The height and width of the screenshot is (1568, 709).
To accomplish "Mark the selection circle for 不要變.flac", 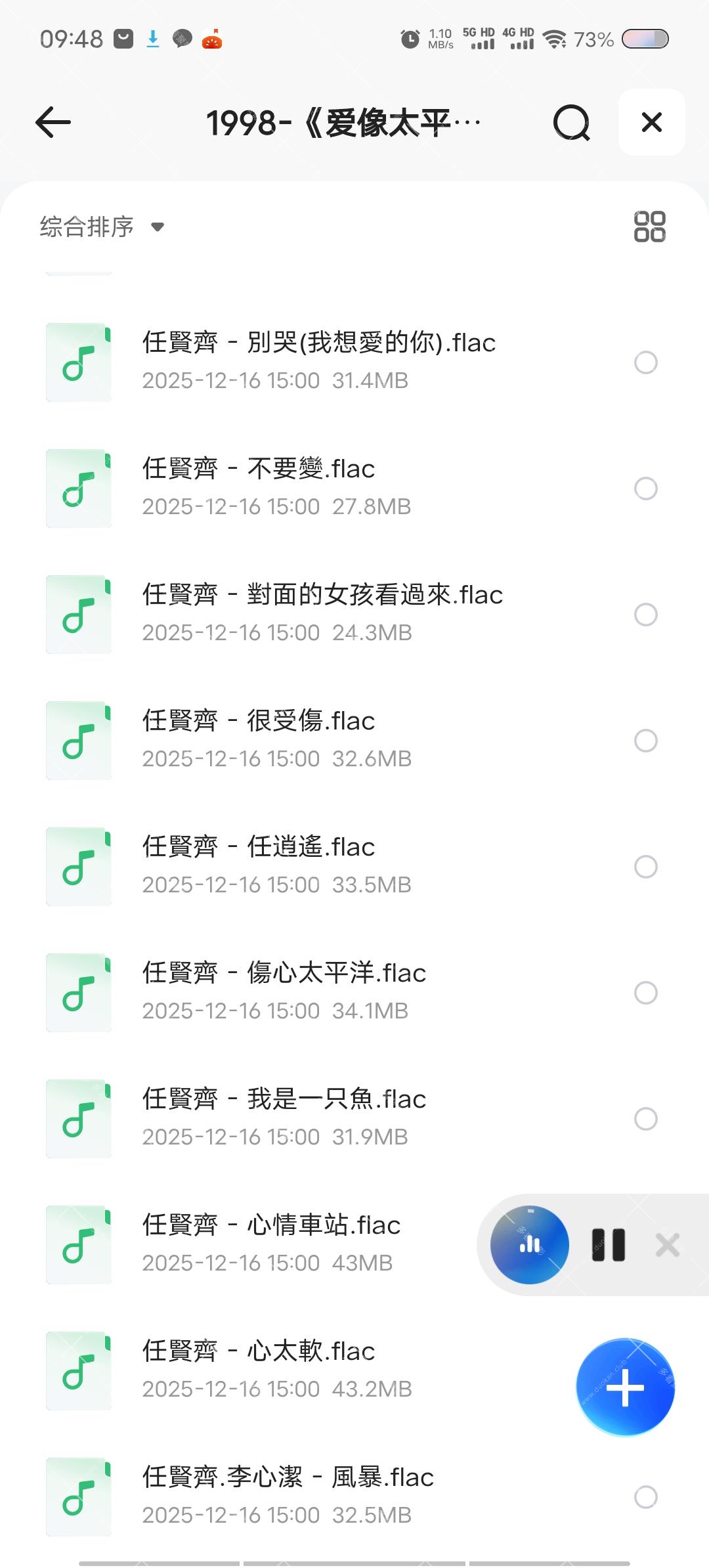I will pyautogui.click(x=646, y=488).
